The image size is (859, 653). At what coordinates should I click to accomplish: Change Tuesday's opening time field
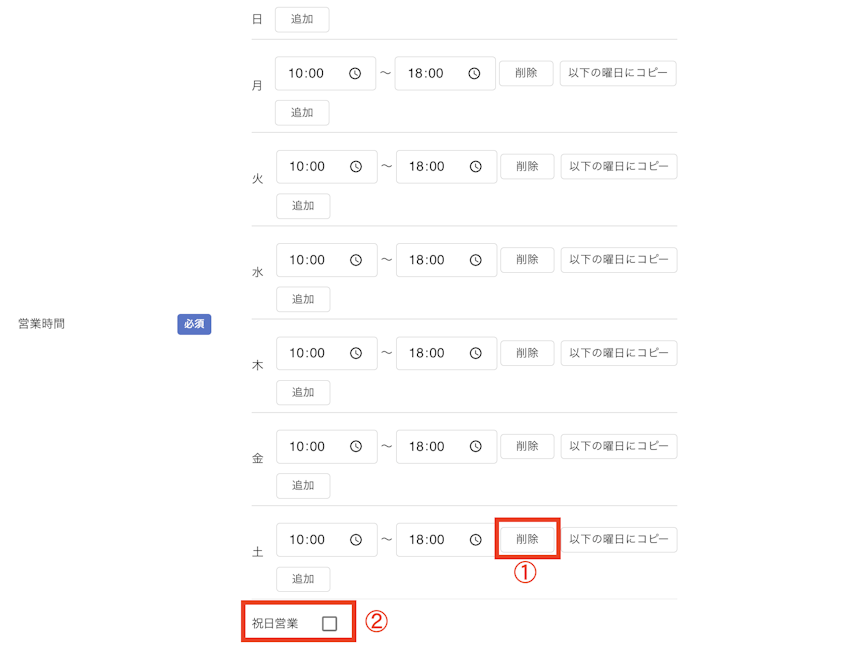(311, 166)
